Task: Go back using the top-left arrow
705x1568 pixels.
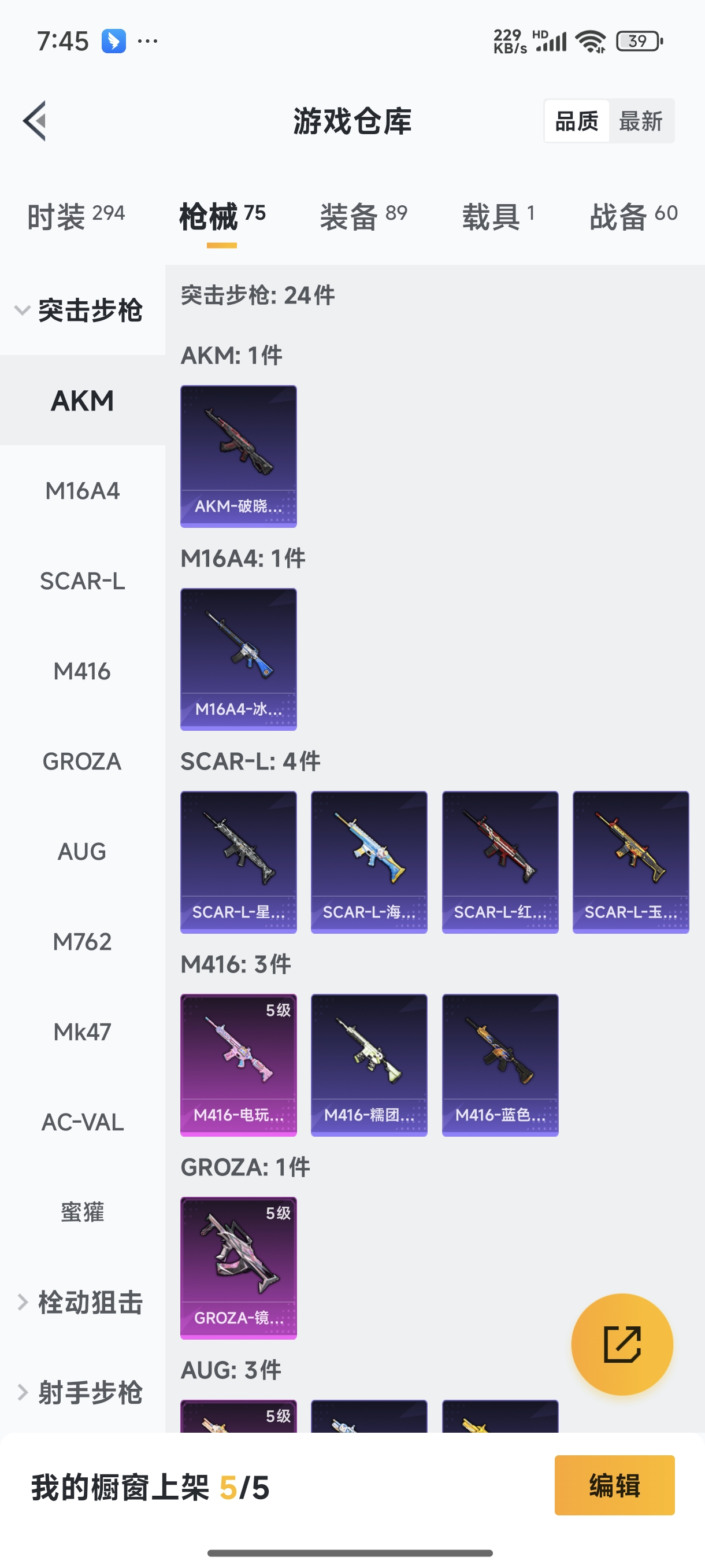Action: (x=35, y=120)
